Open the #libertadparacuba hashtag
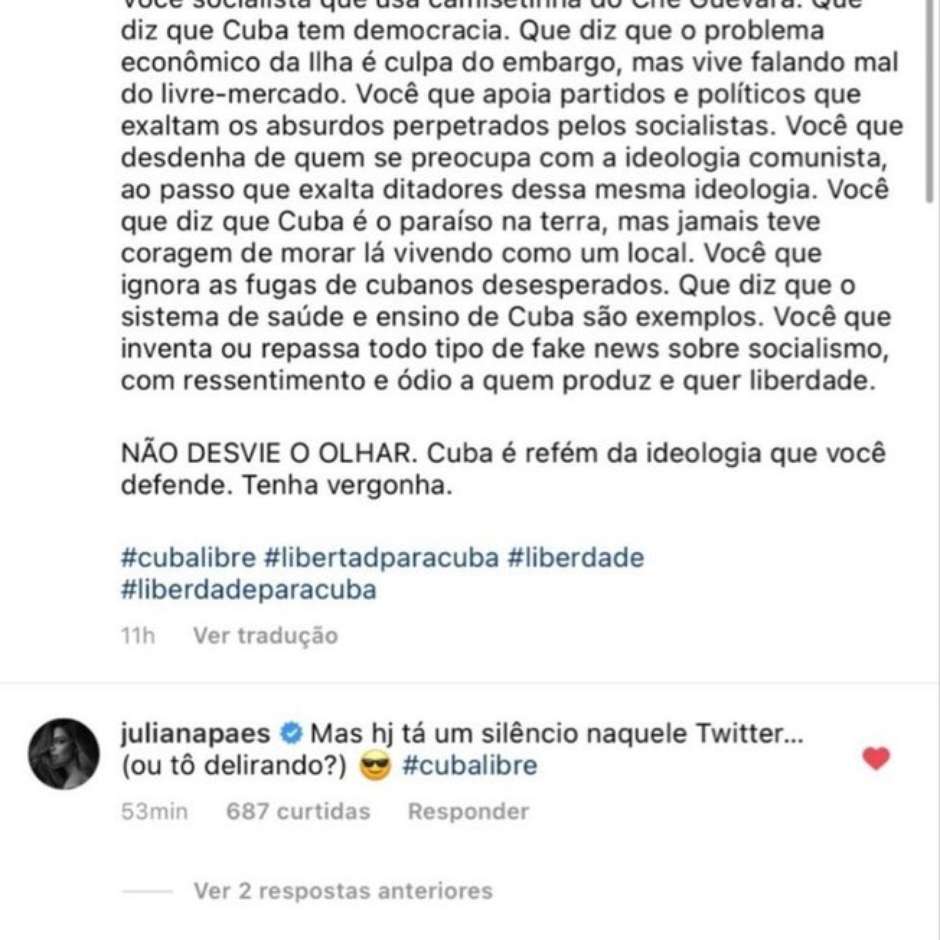The image size is (940, 940). tap(381, 557)
